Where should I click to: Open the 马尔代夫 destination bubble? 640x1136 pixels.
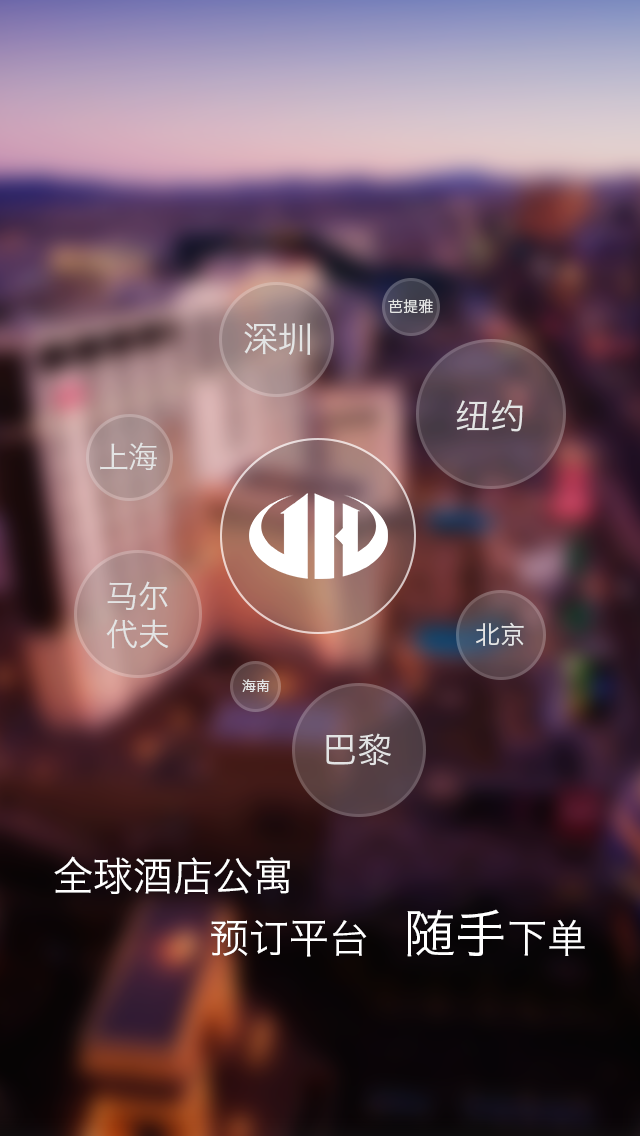138,614
